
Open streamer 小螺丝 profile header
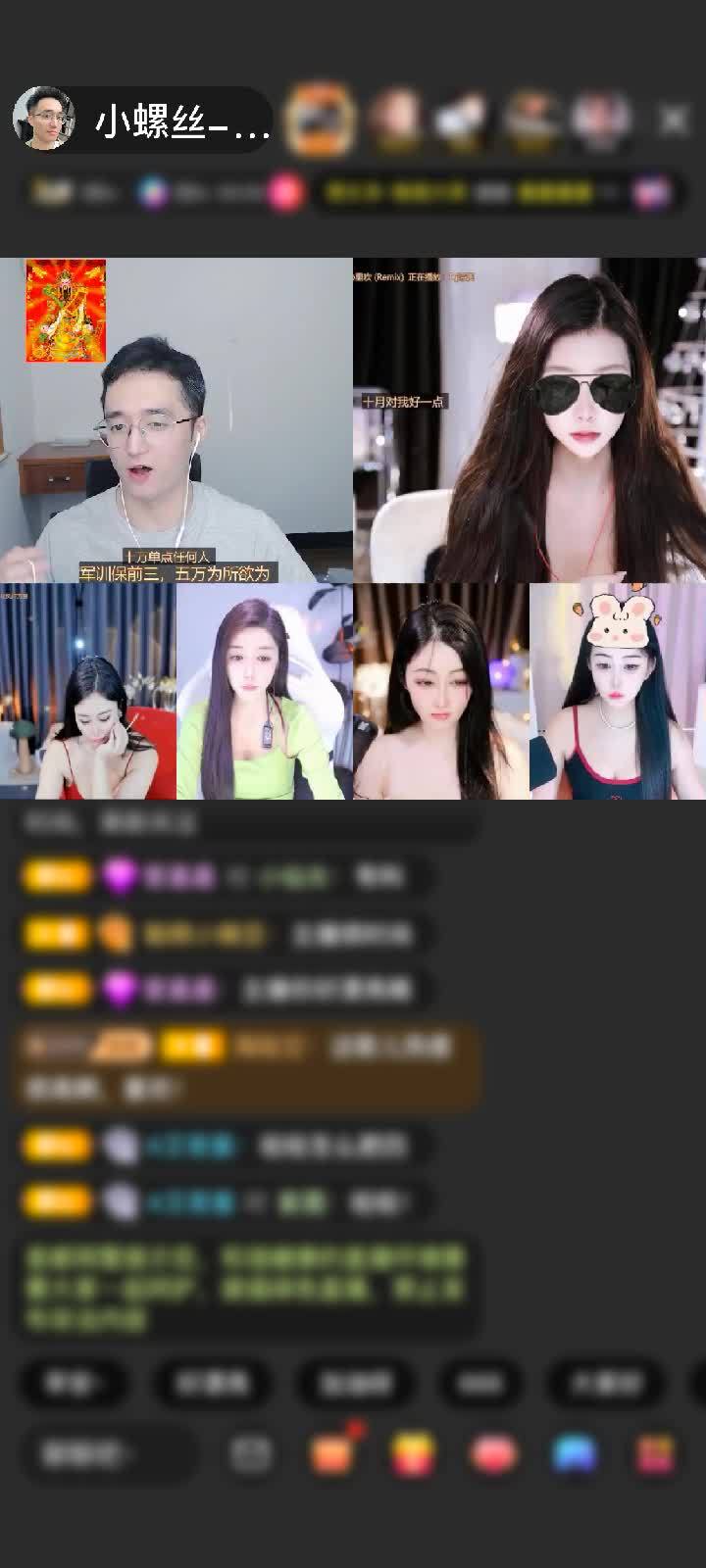[147, 121]
